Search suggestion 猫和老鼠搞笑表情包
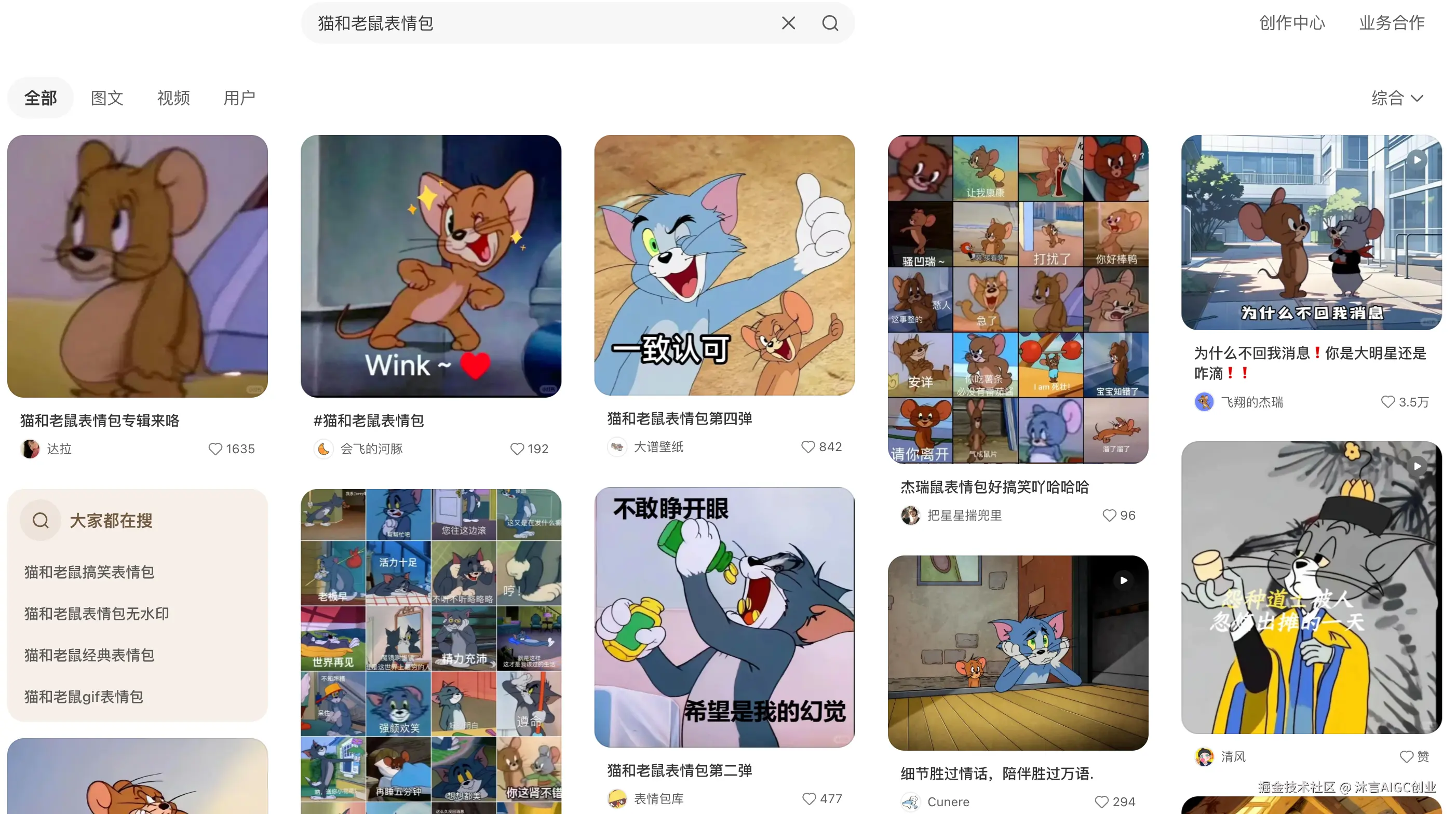Viewport: 1456px width, 814px height. coord(89,572)
